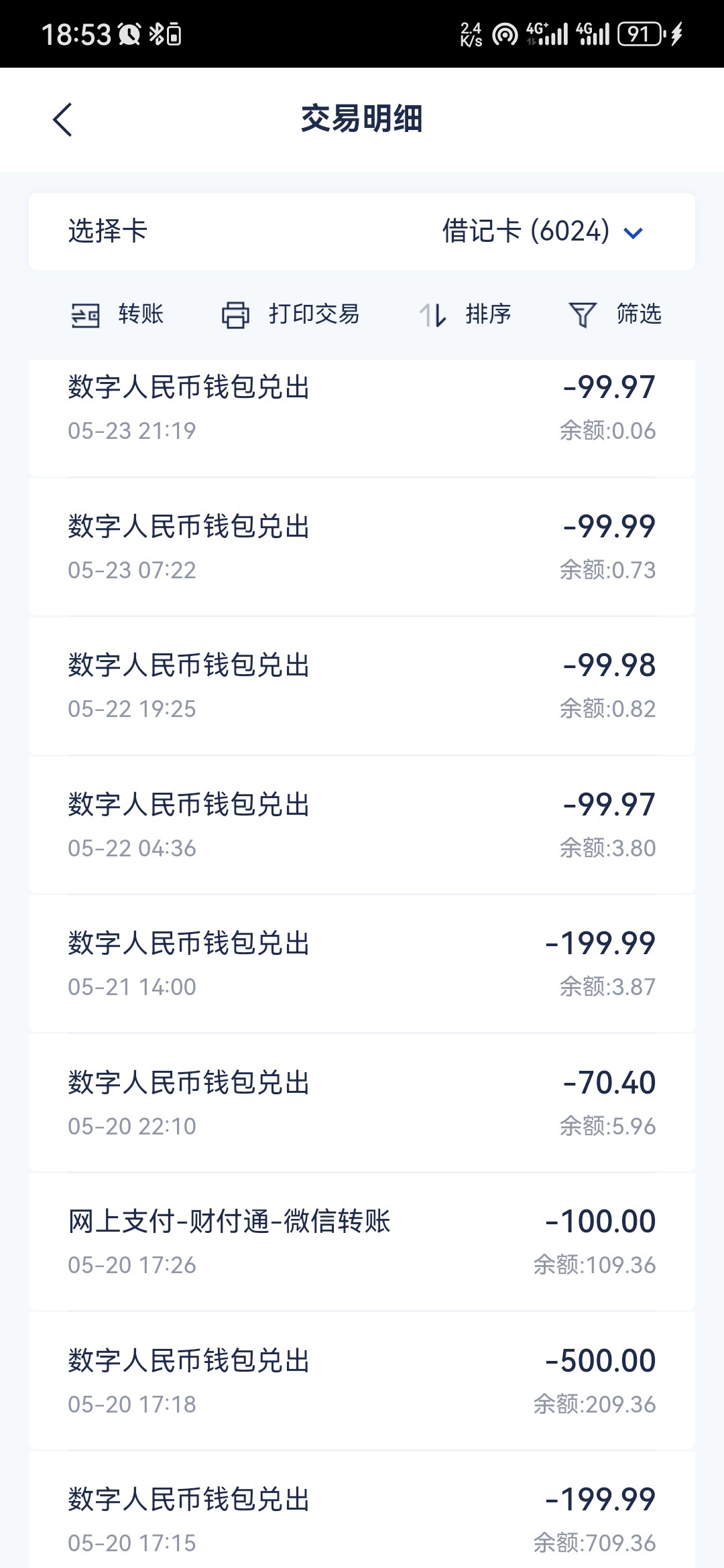This screenshot has height=1568, width=724.
Task: View the 05-21 14:00 transaction of -199.99
Action: click(x=362, y=964)
